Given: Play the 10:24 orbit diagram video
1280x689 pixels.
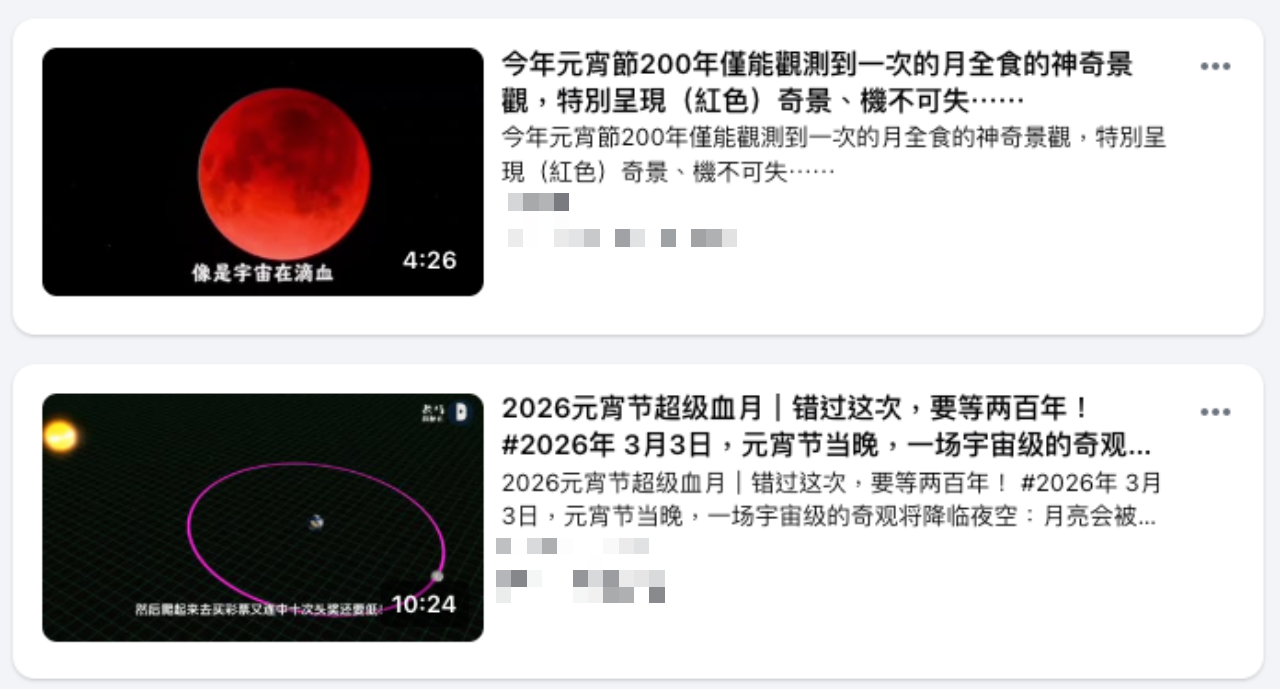Looking at the screenshot, I should (262, 517).
